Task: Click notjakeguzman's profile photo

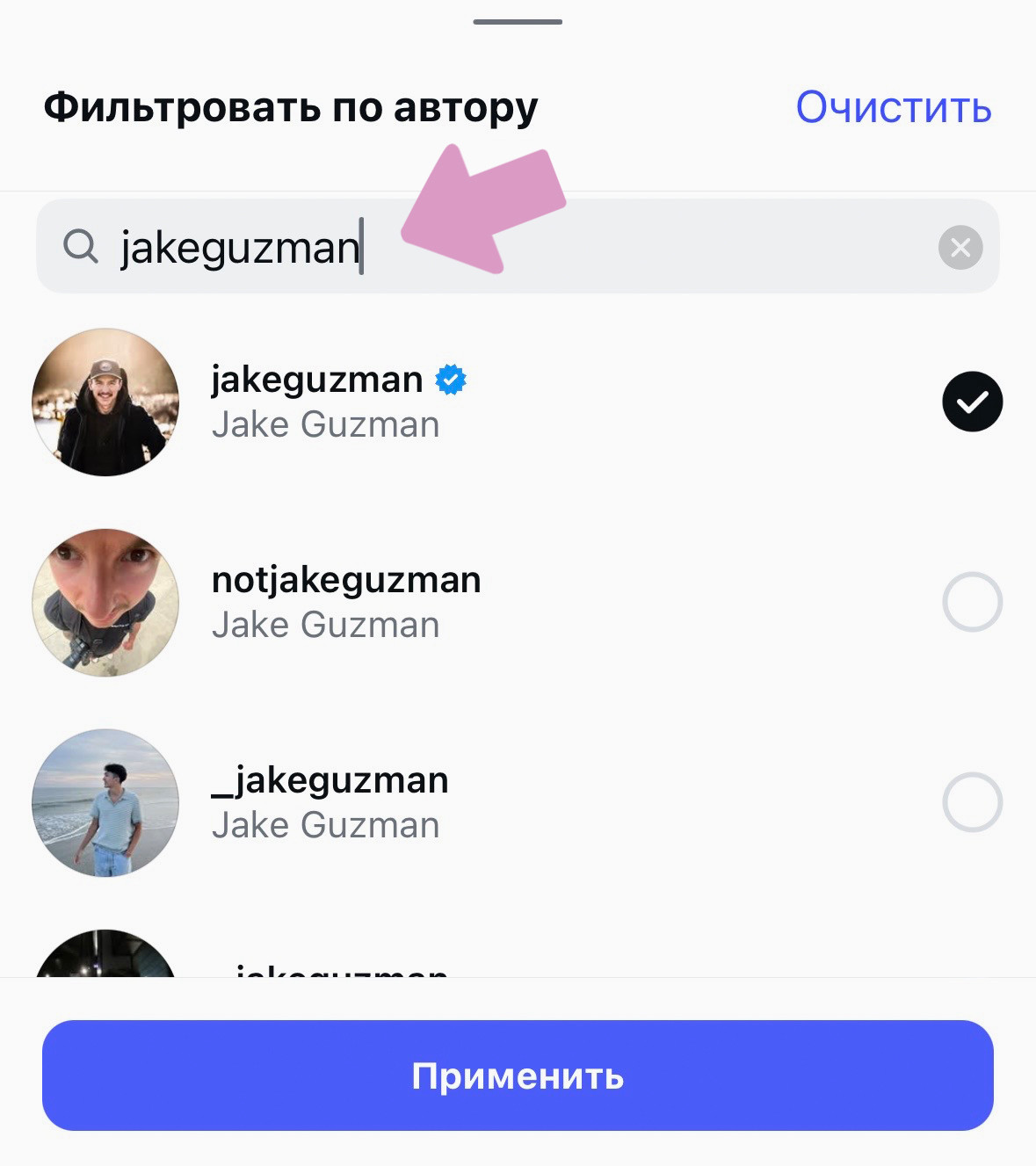Action: coord(105,603)
